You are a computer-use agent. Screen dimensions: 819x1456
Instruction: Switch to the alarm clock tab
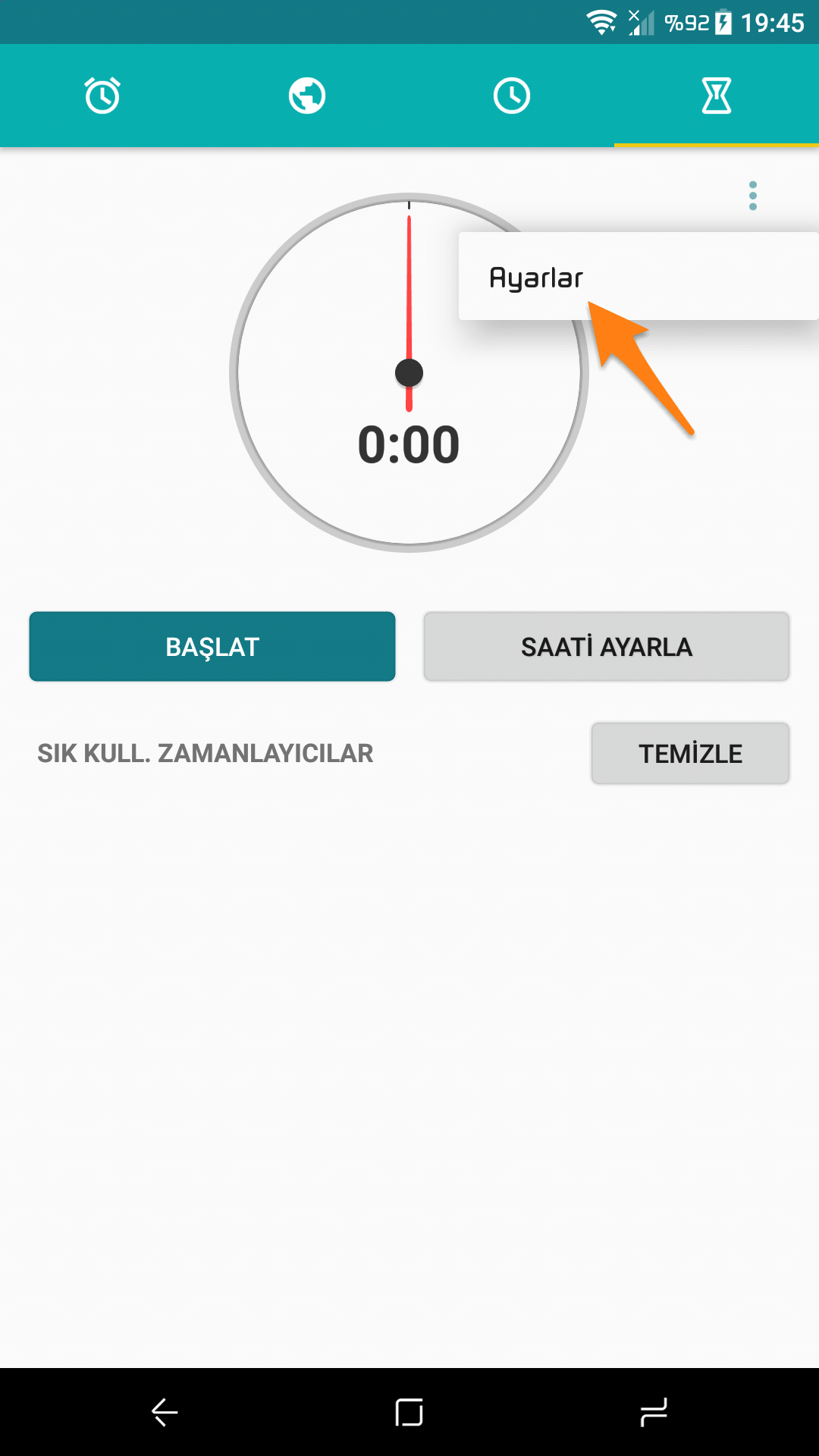(x=102, y=96)
